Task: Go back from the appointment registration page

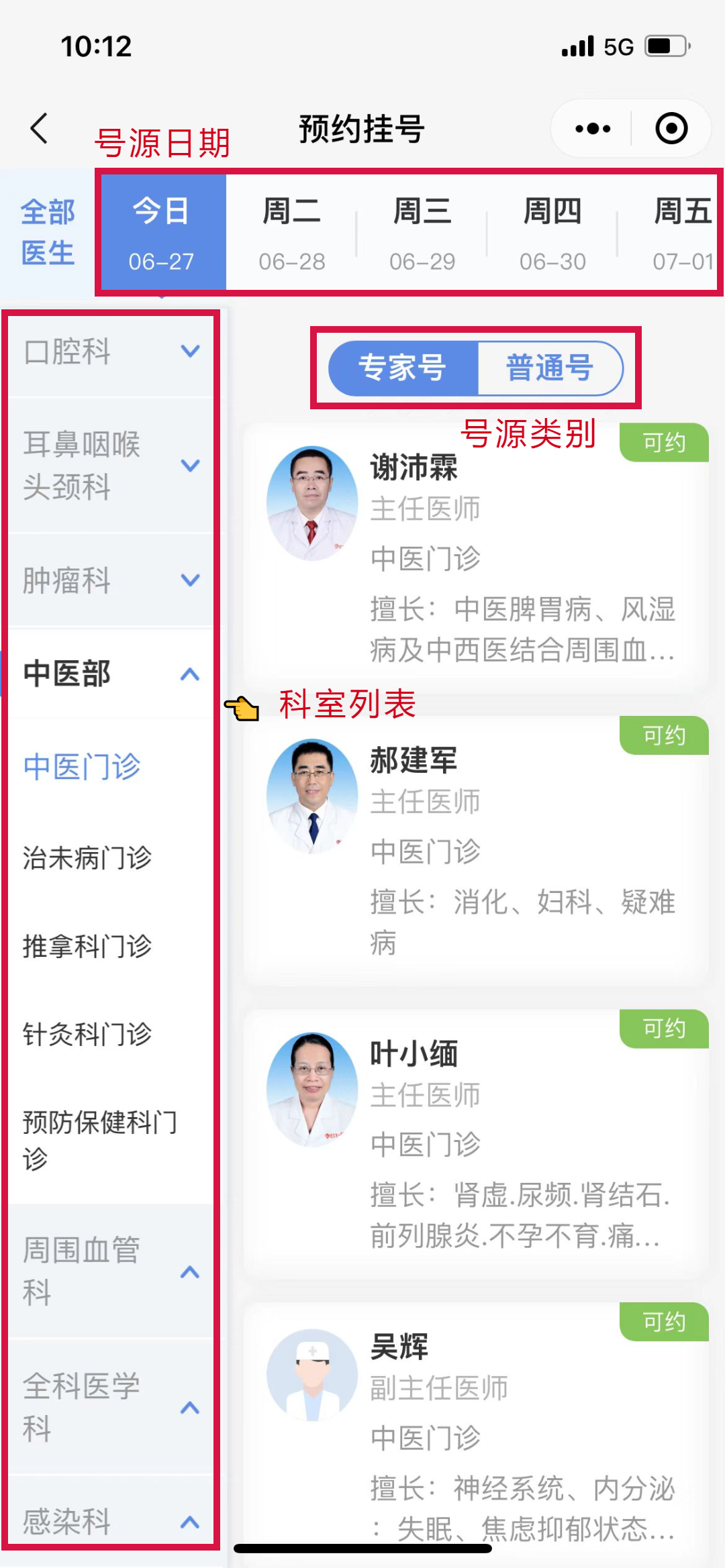Action: tap(40, 128)
